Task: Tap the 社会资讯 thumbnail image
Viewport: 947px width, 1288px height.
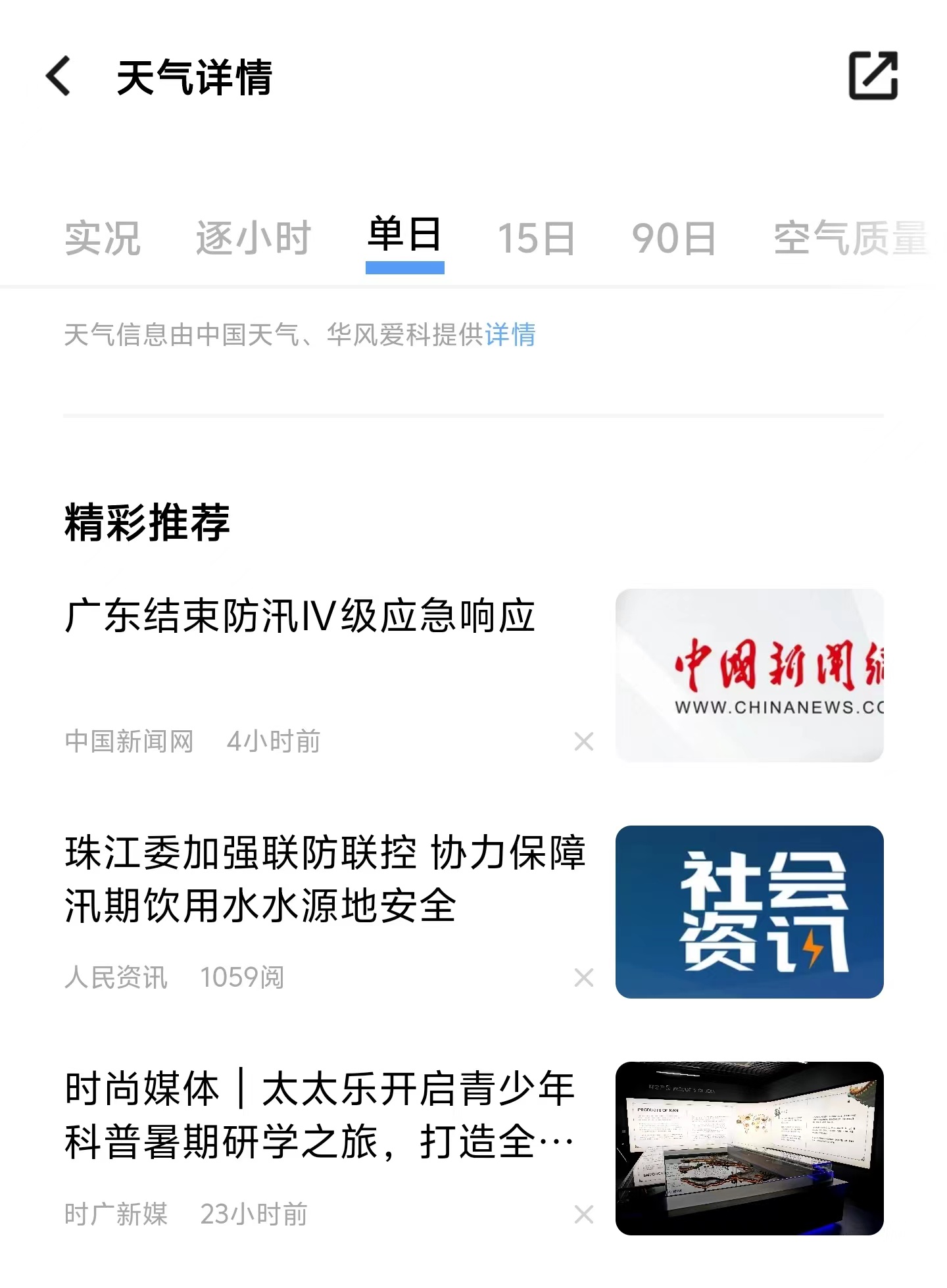Action: (x=749, y=912)
